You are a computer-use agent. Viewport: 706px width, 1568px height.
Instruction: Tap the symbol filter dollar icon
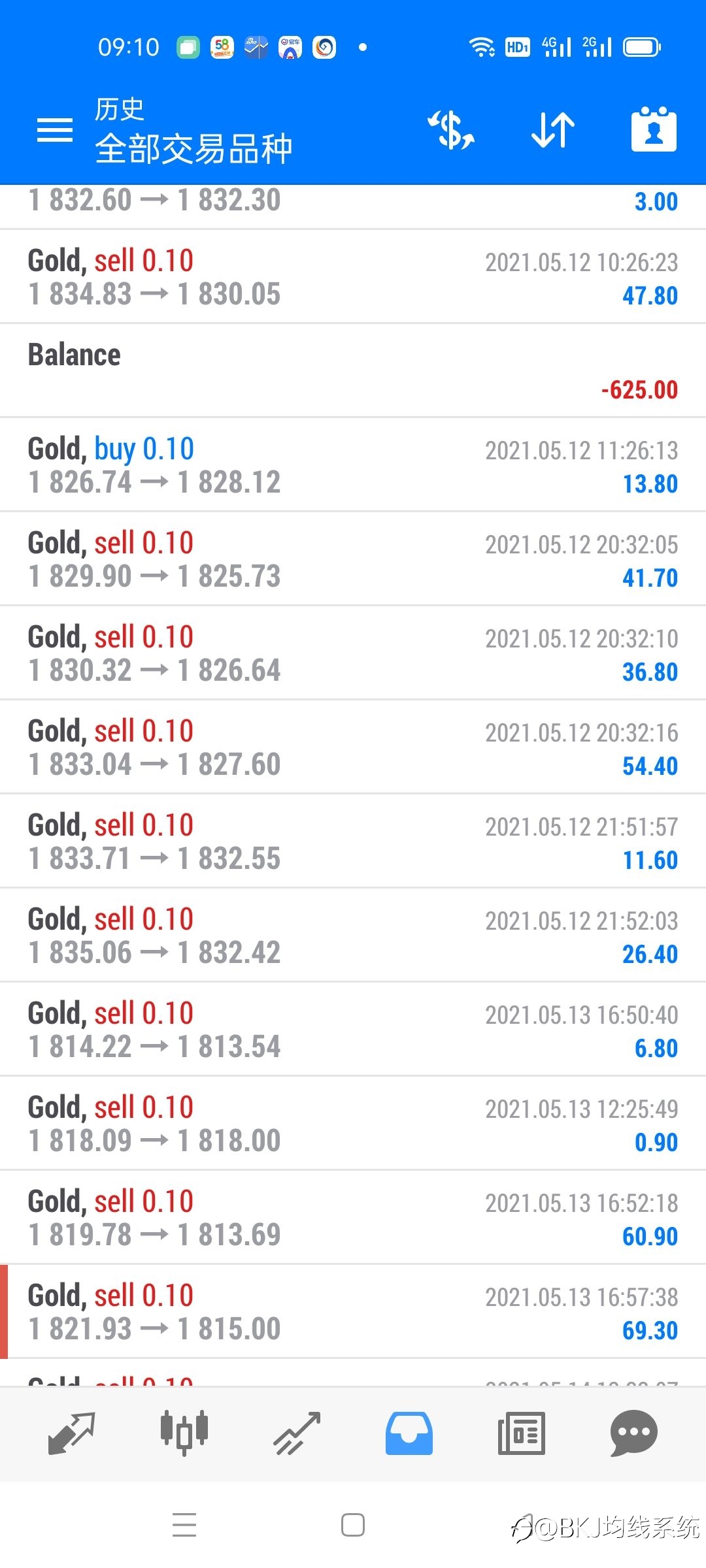click(x=451, y=130)
